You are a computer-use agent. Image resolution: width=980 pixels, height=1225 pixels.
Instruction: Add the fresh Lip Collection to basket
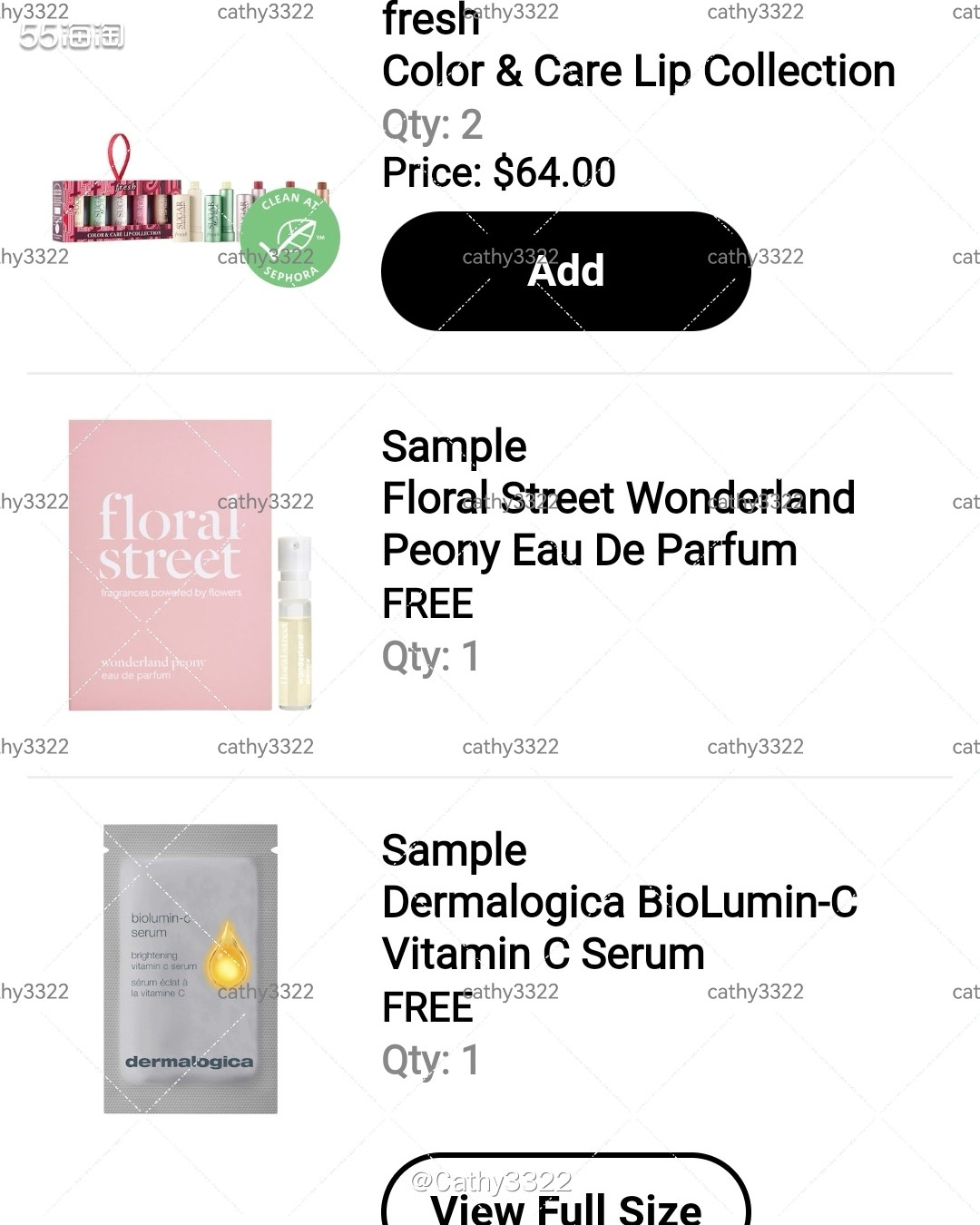(x=565, y=271)
